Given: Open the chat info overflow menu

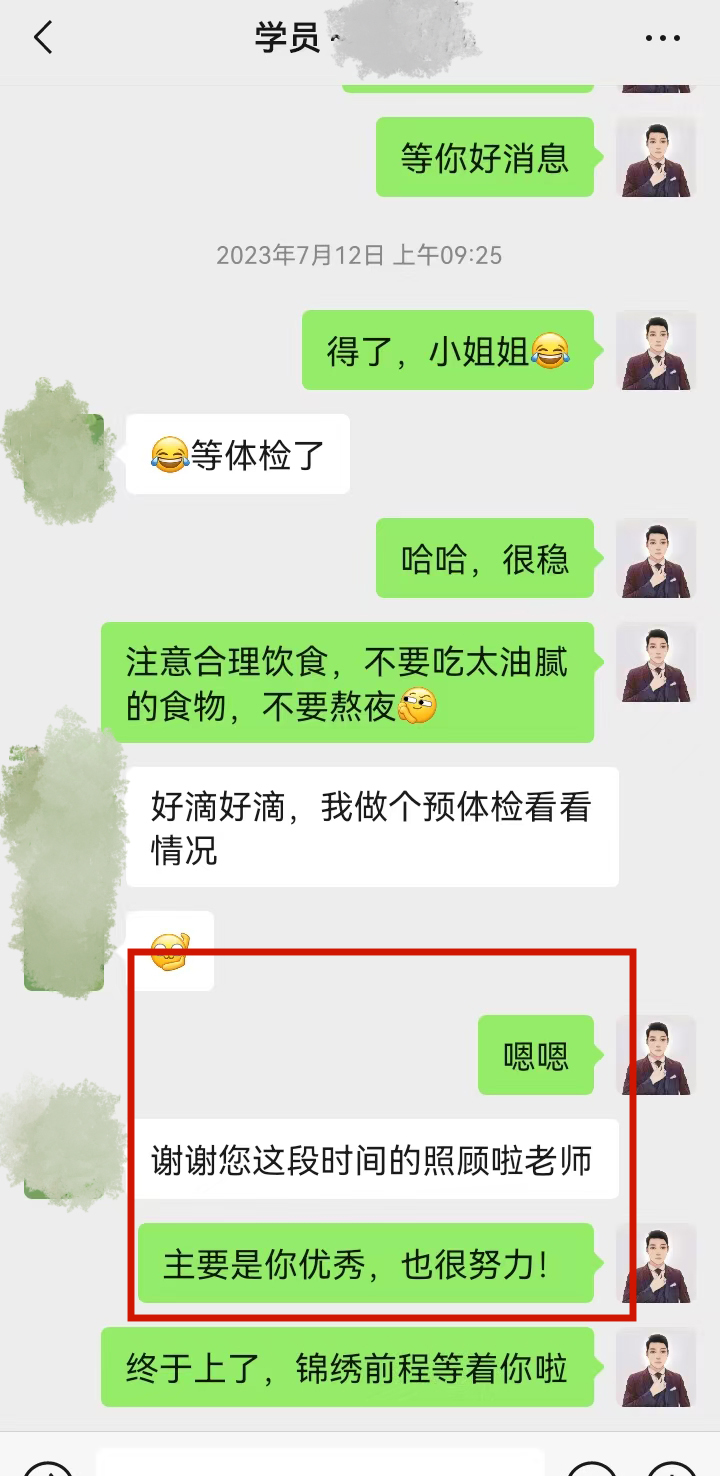Looking at the screenshot, I should pyautogui.click(x=662, y=39).
